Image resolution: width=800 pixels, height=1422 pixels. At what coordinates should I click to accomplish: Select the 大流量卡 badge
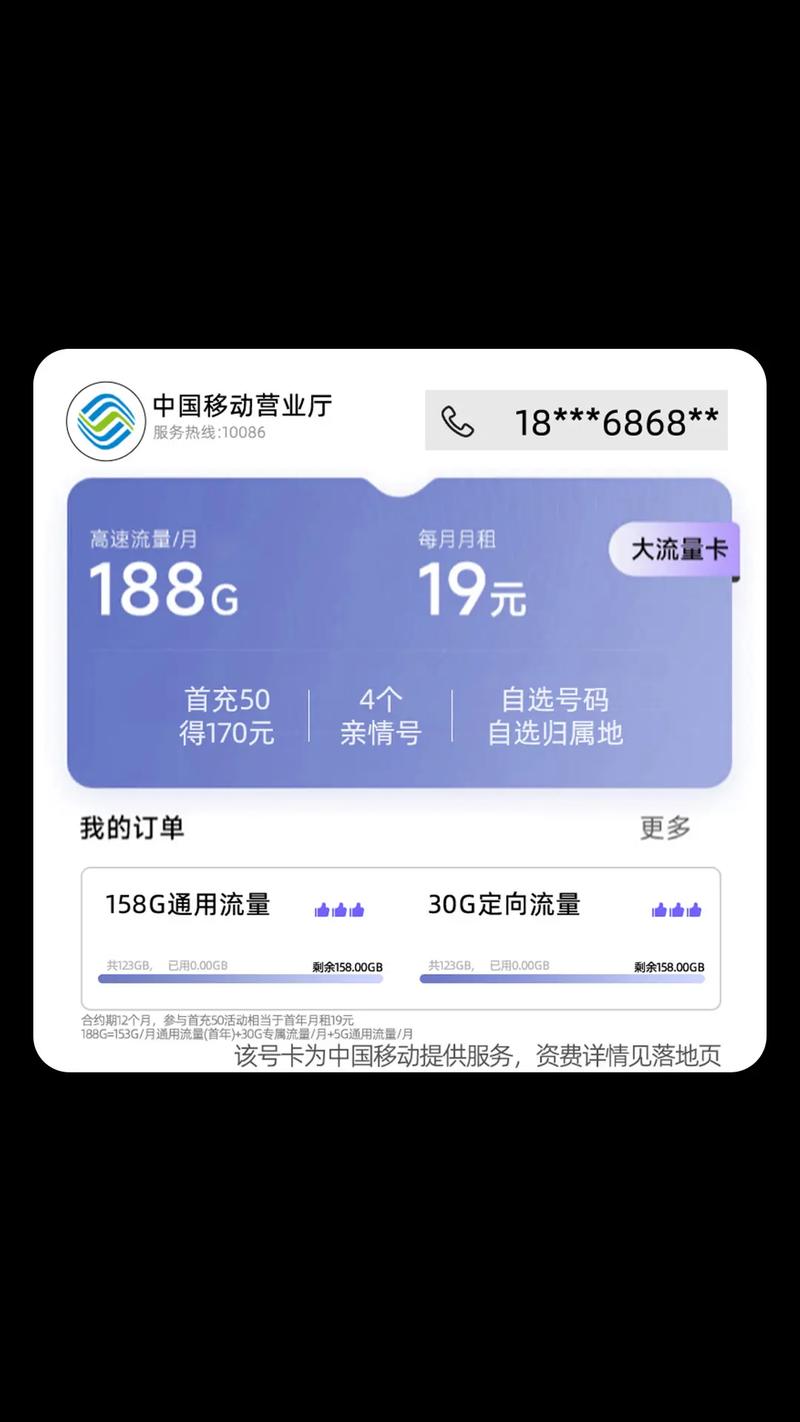point(682,549)
